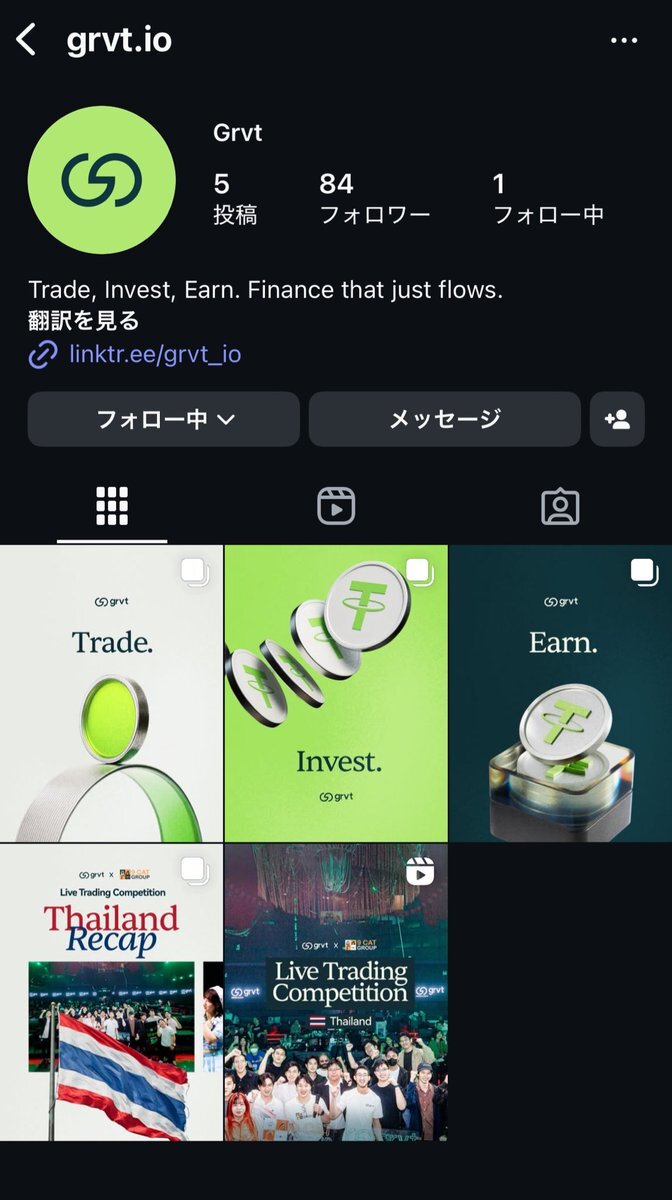View the accounts Grvt is following

tap(548, 198)
